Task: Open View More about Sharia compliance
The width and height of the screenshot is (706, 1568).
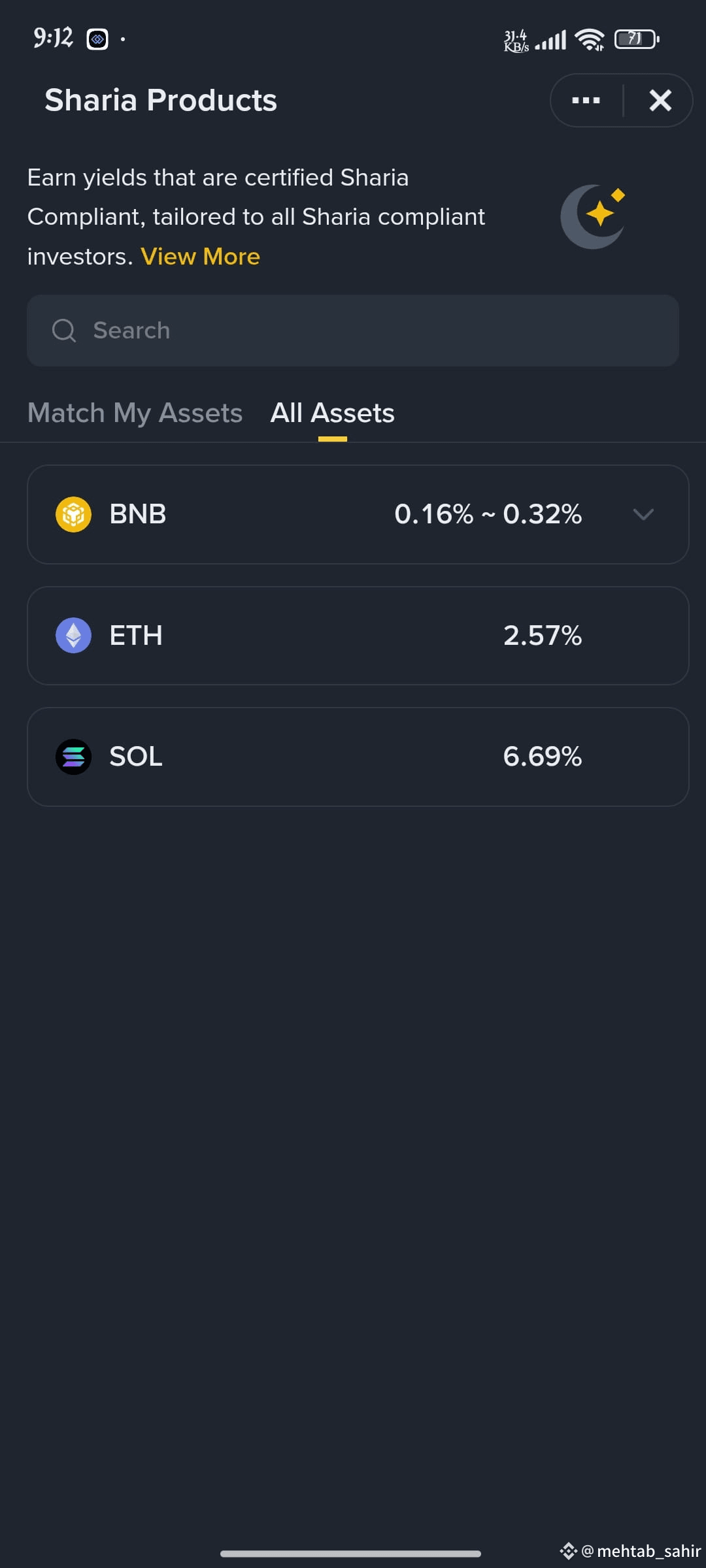Action: tap(201, 256)
